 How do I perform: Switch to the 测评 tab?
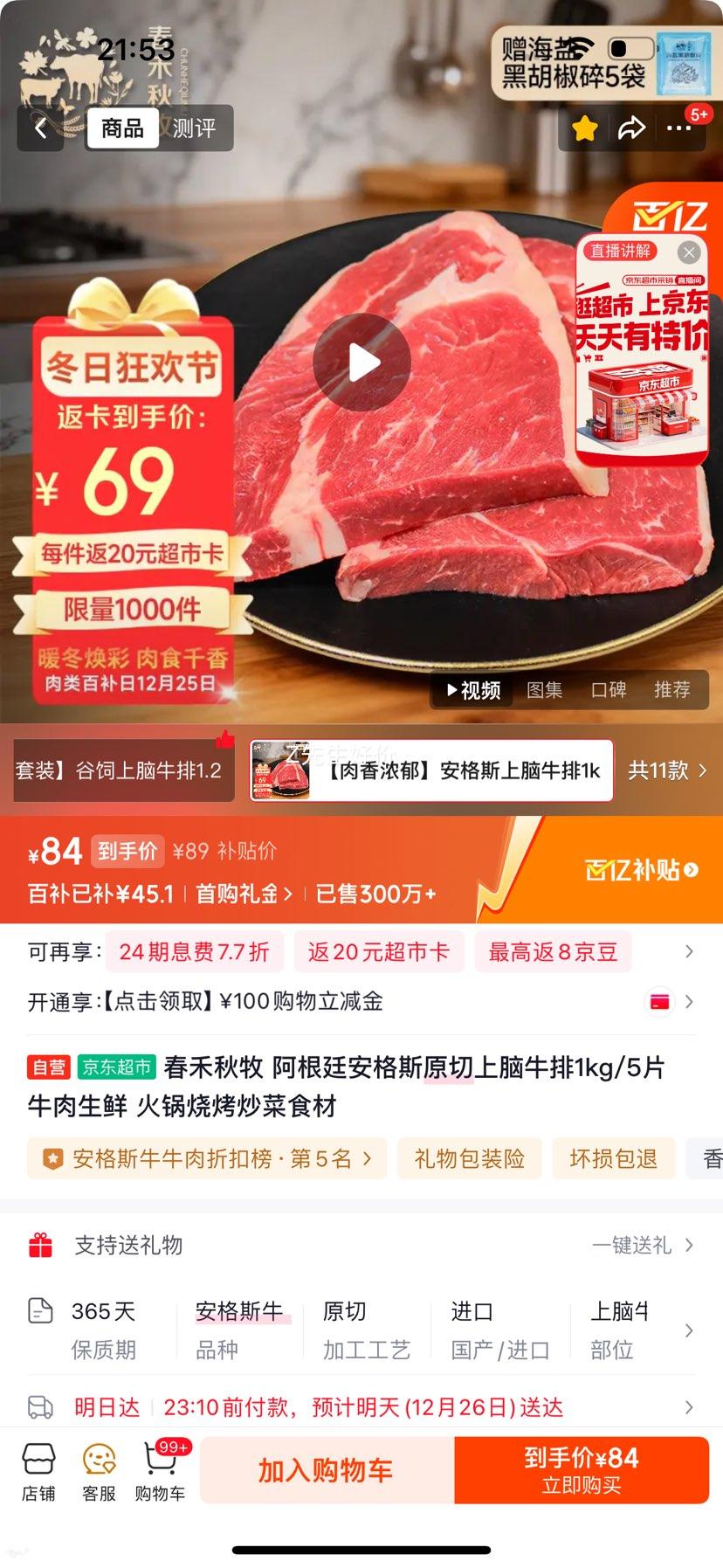point(196,127)
